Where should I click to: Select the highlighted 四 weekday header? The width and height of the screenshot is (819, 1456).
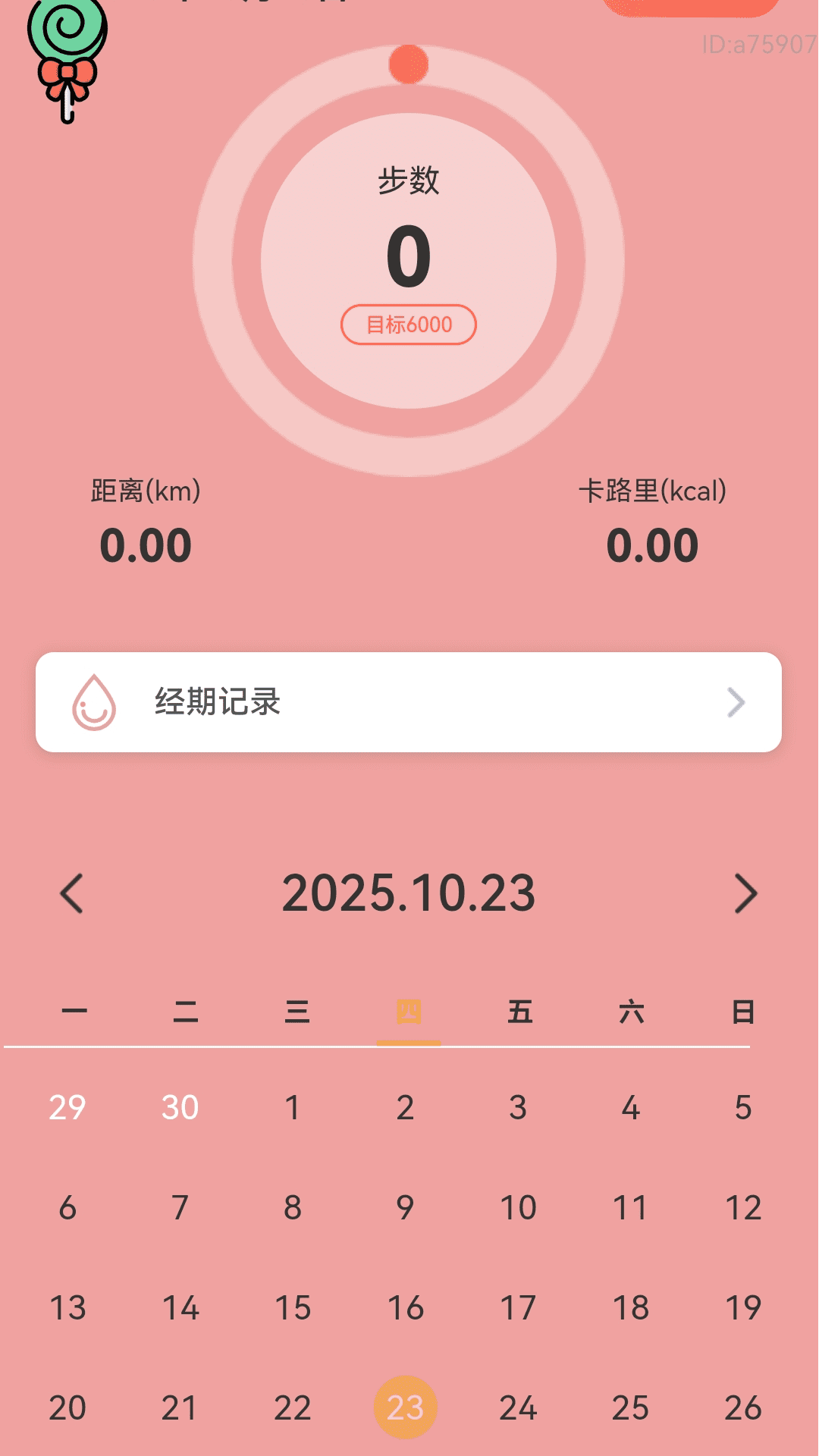pos(409,1011)
